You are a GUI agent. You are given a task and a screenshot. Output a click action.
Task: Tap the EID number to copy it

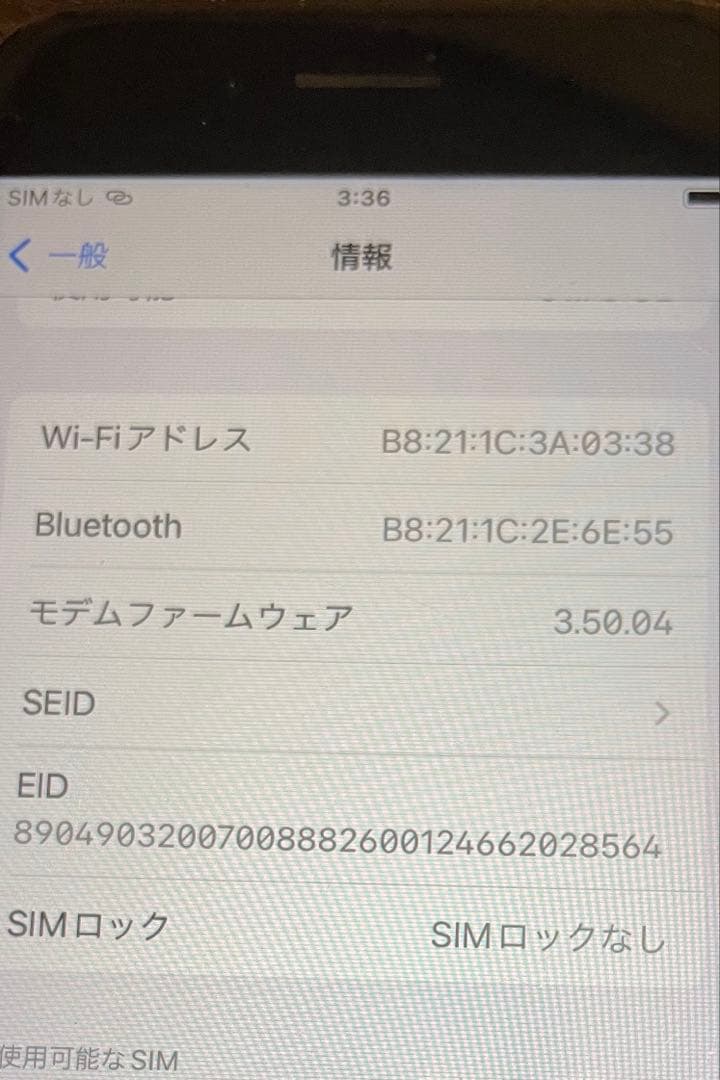340,843
